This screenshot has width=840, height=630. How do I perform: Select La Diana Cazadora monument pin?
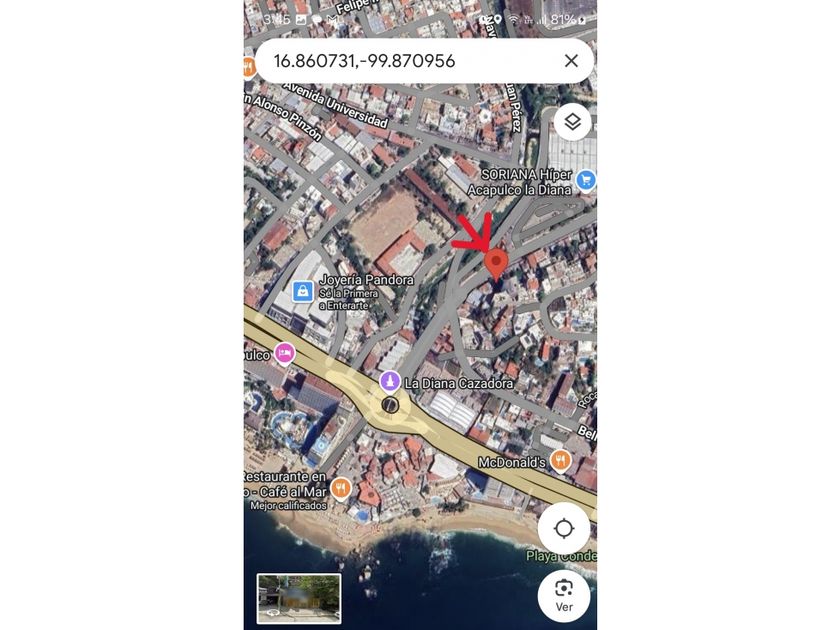point(390,382)
